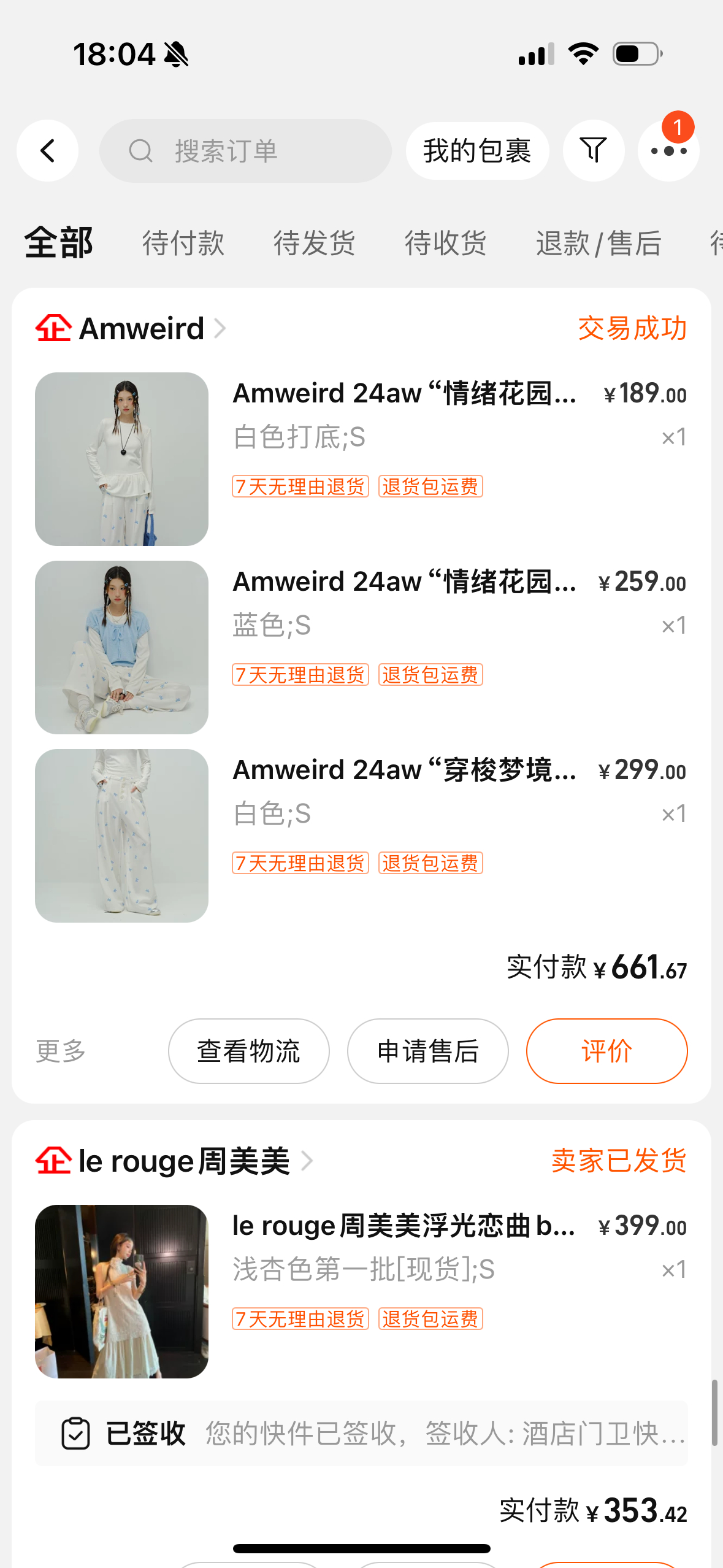Open the 搜索订单 search field

245,150
